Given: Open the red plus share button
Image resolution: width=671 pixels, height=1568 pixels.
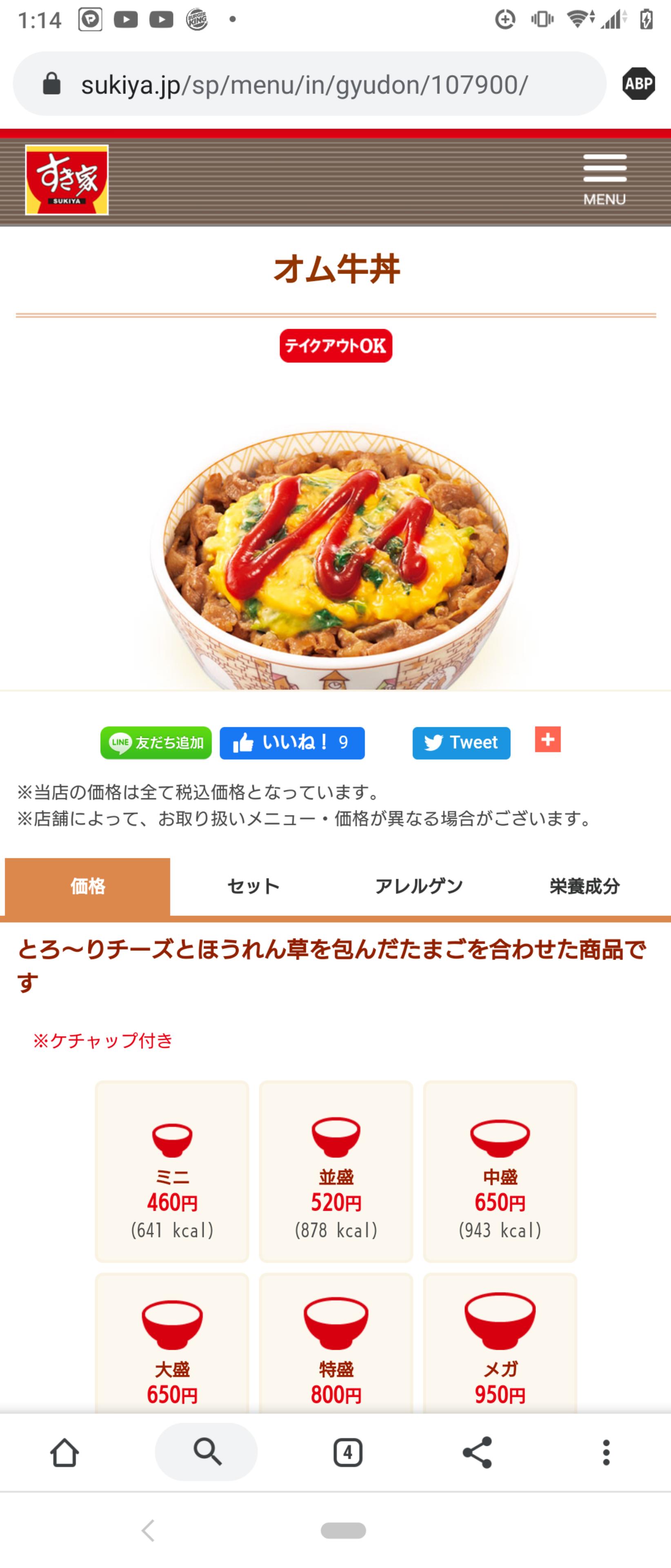Looking at the screenshot, I should [x=547, y=739].
